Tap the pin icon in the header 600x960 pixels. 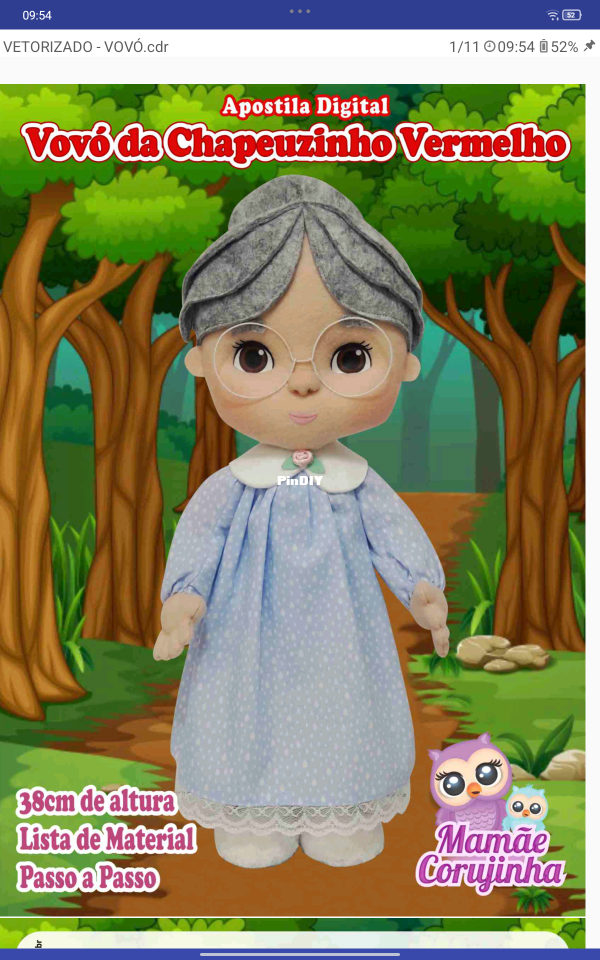click(590, 46)
